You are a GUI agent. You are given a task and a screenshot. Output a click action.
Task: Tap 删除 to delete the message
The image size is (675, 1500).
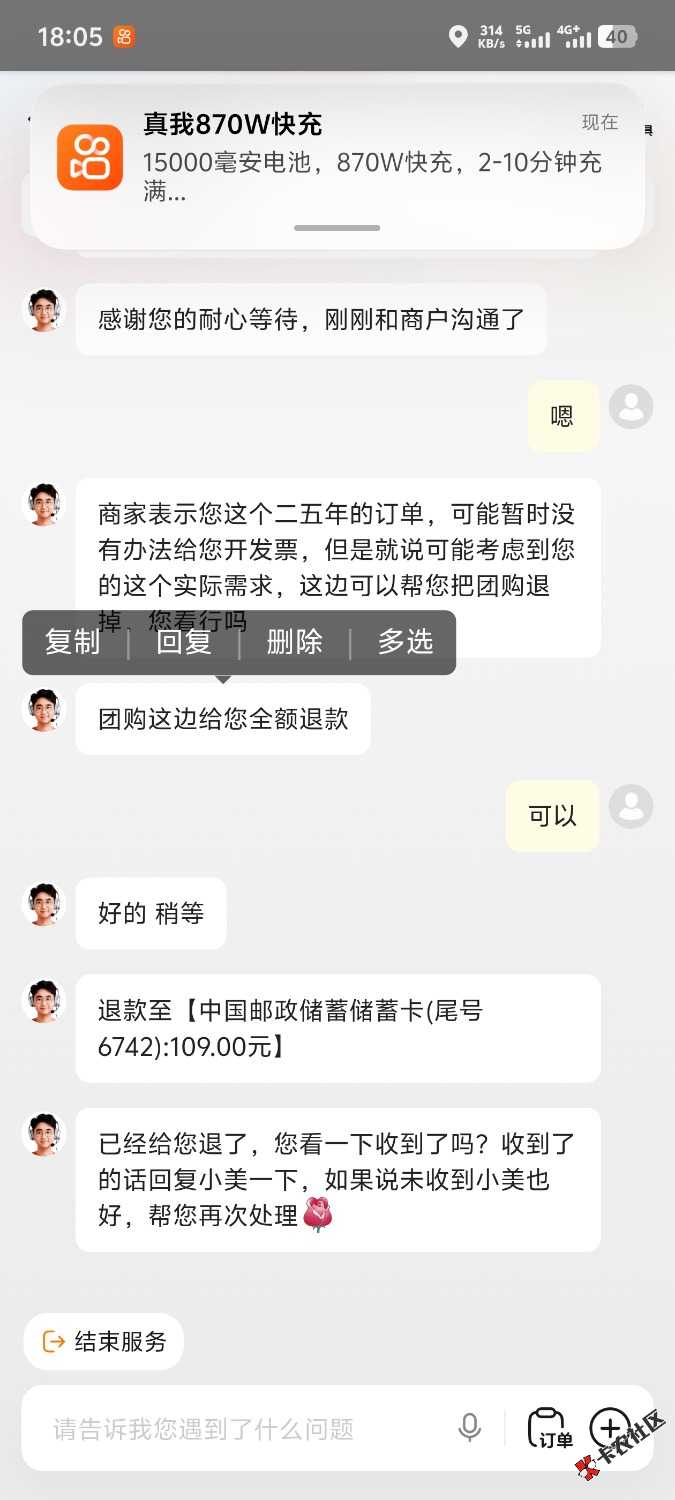[x=295, y=642]
